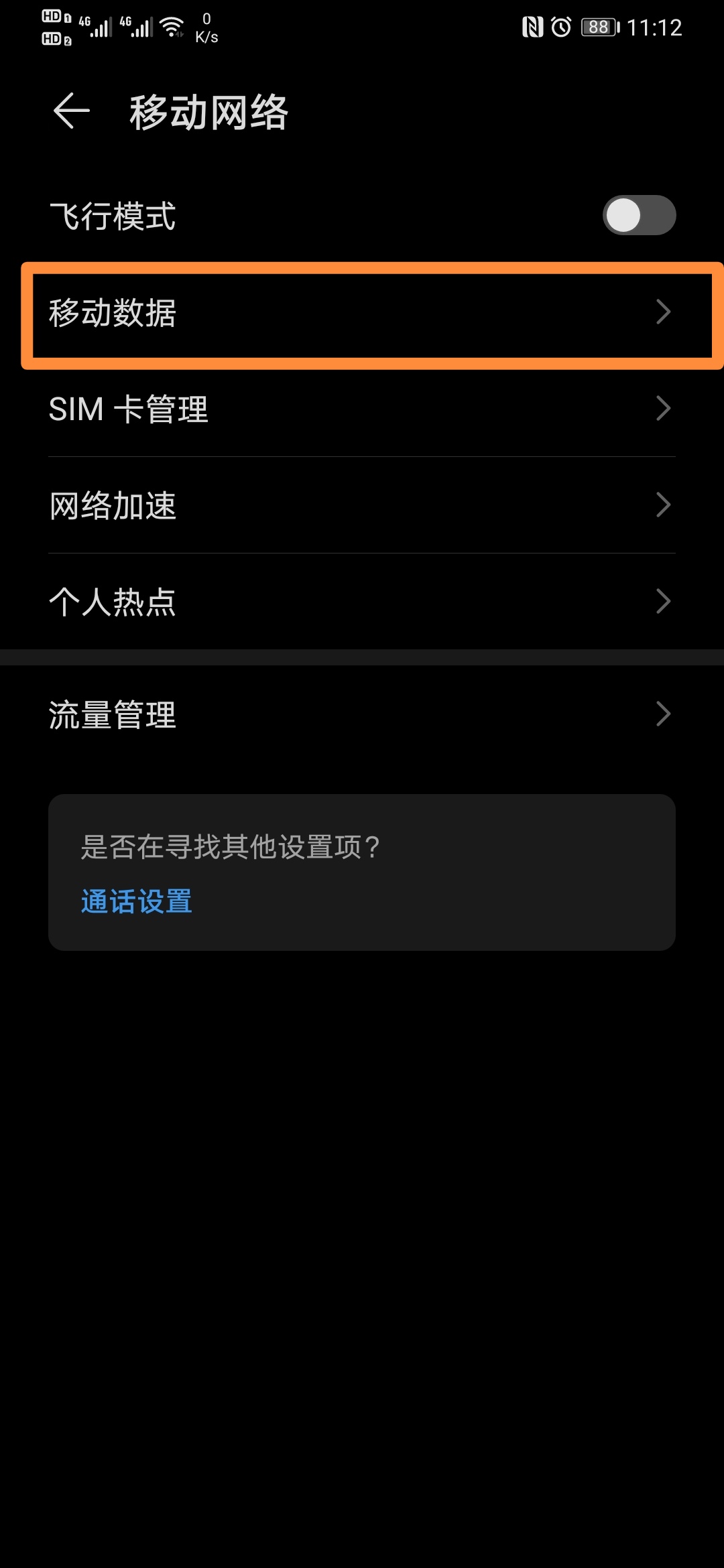Tap the clock showing 11:12

click(x=654, y=27)
